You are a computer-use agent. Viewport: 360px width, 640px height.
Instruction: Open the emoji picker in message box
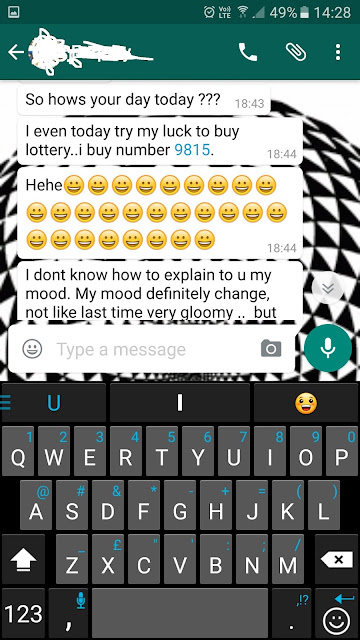click(32, 349)
